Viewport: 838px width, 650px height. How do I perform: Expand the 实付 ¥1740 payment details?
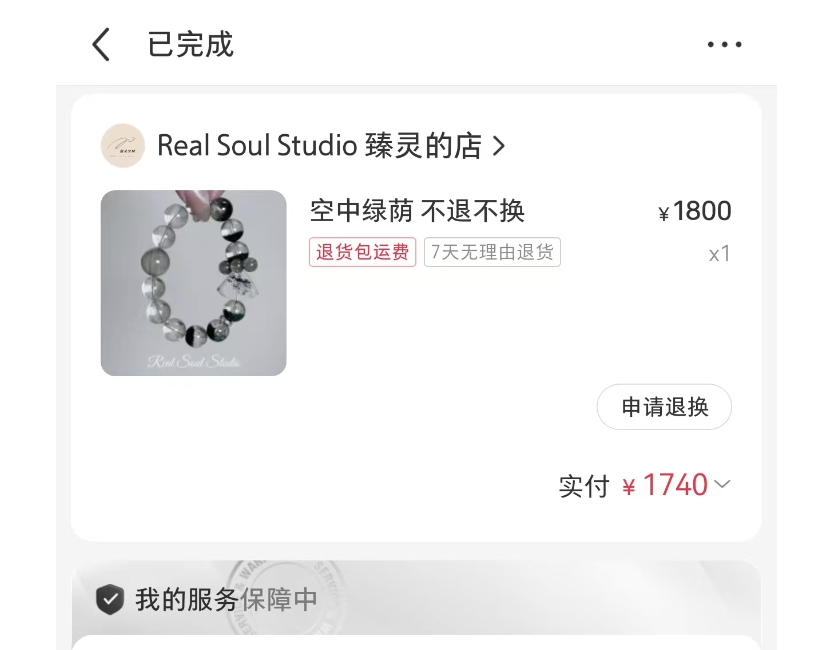point(722,485)
